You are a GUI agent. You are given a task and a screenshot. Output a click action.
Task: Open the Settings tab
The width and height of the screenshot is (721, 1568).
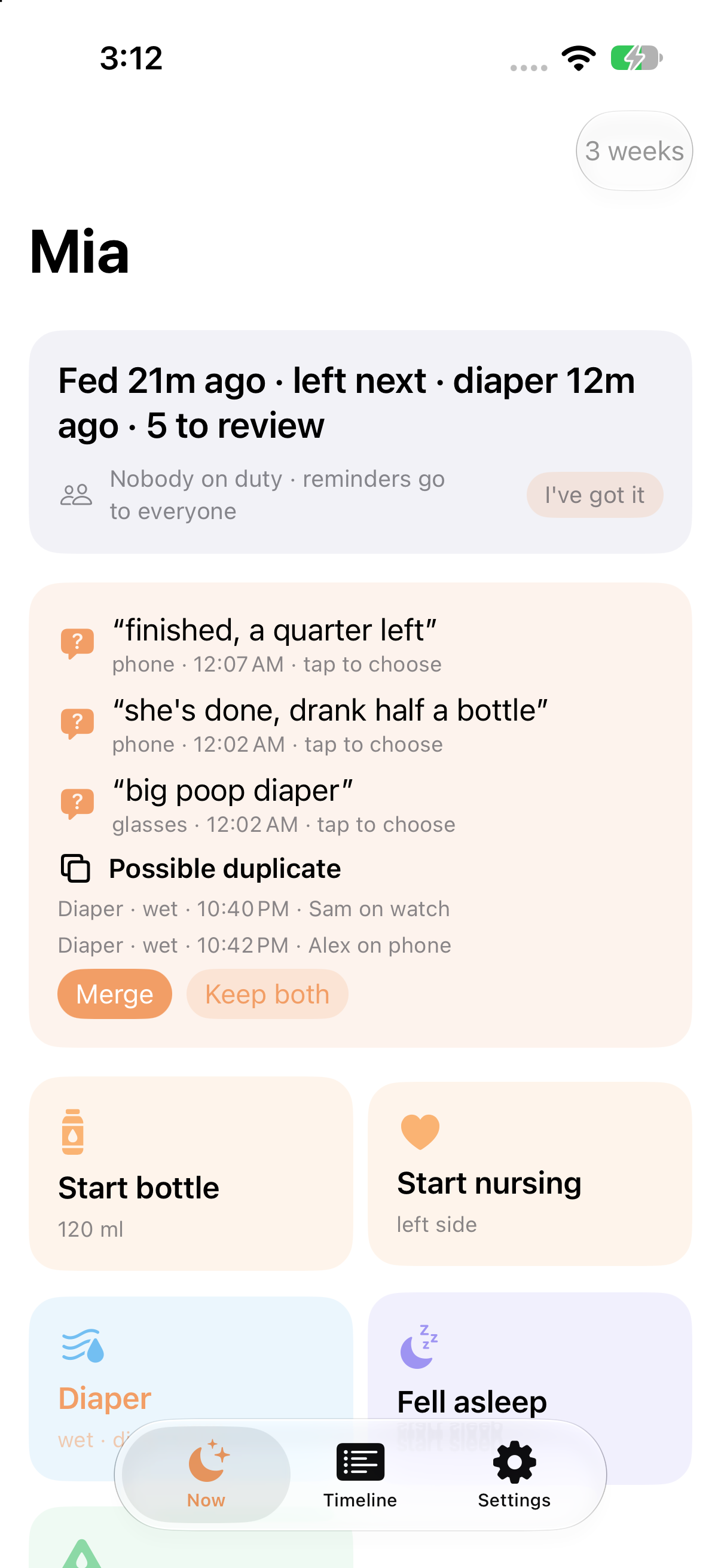514,1474
